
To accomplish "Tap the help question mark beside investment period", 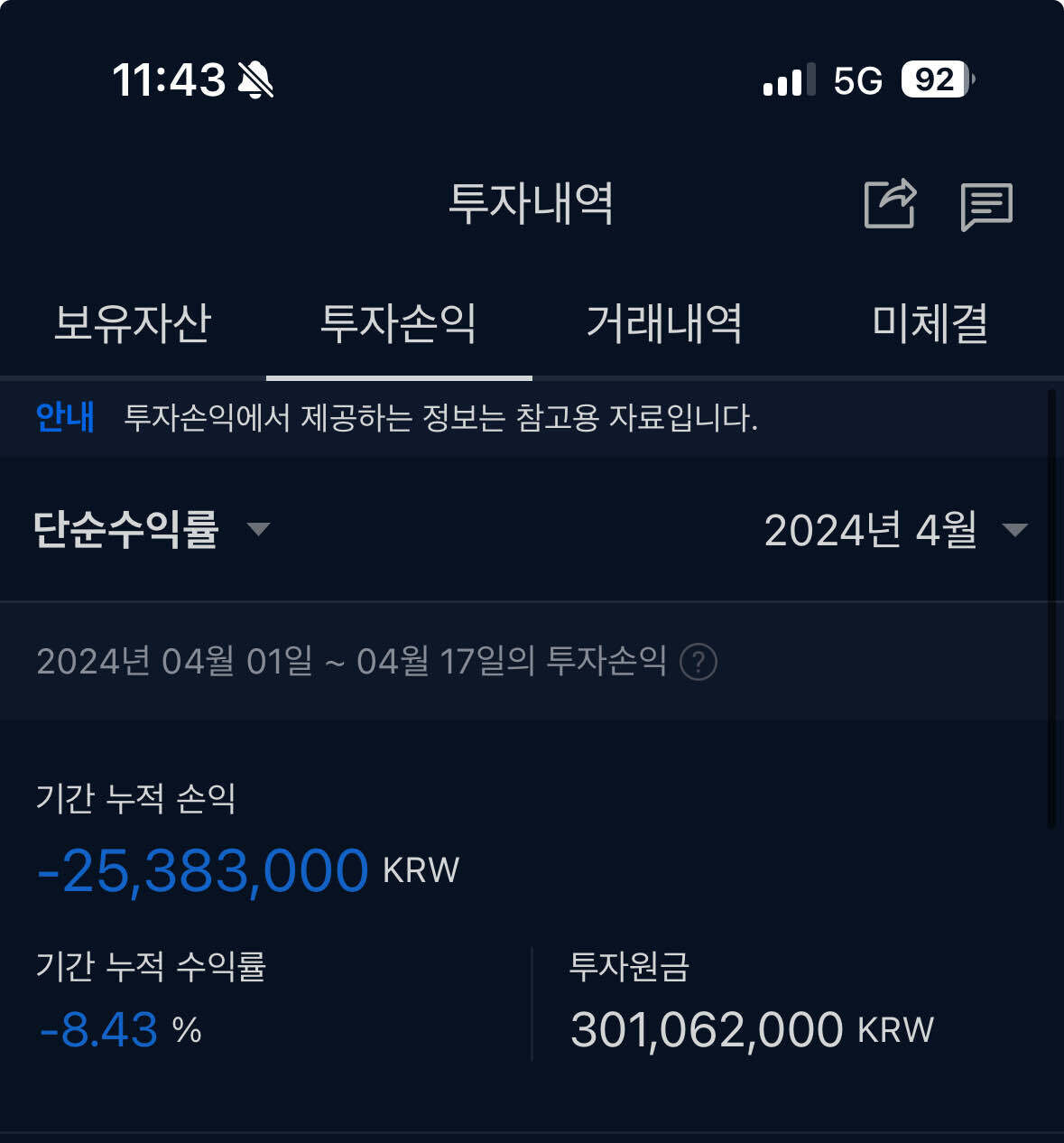I will (x=699, y=664).
